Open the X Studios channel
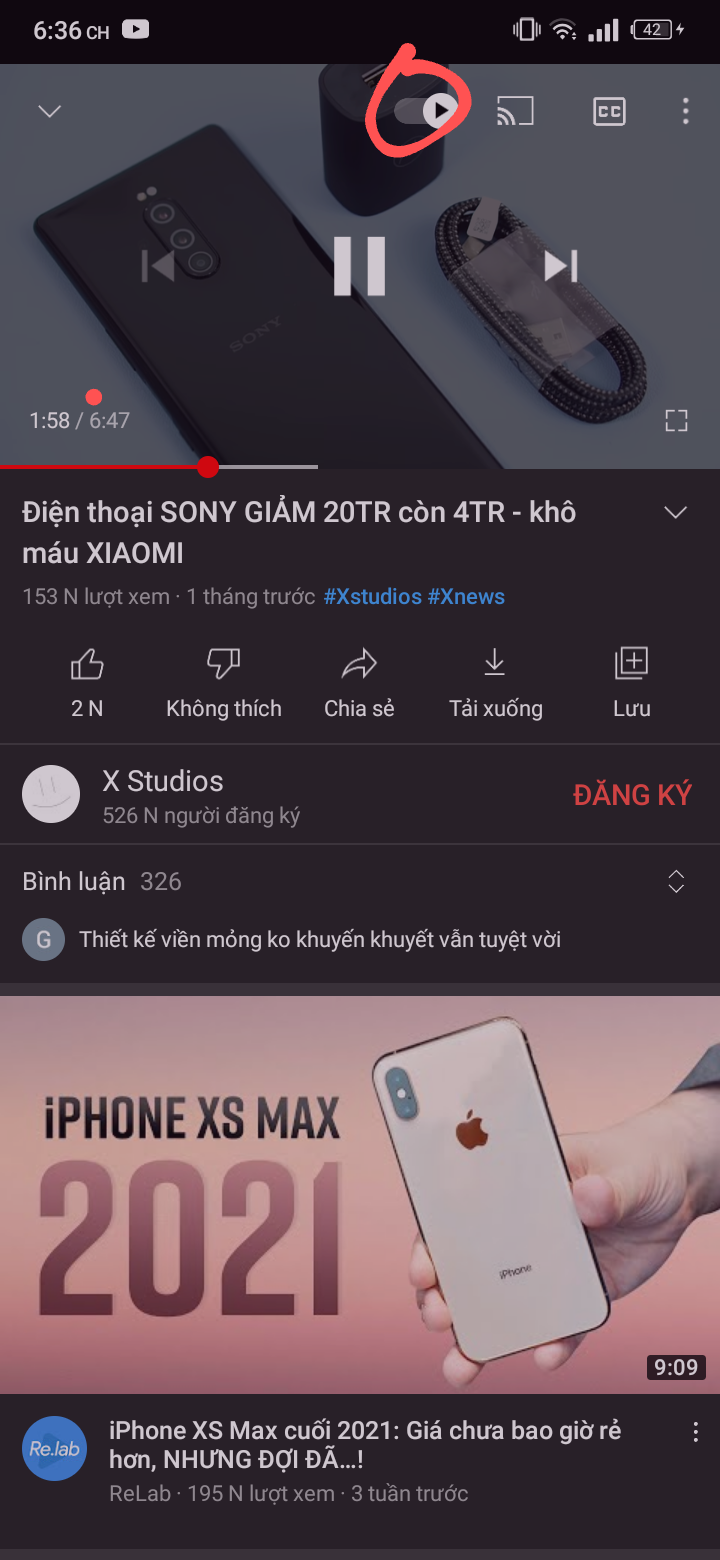The image size is (720, 1560). 162,795
